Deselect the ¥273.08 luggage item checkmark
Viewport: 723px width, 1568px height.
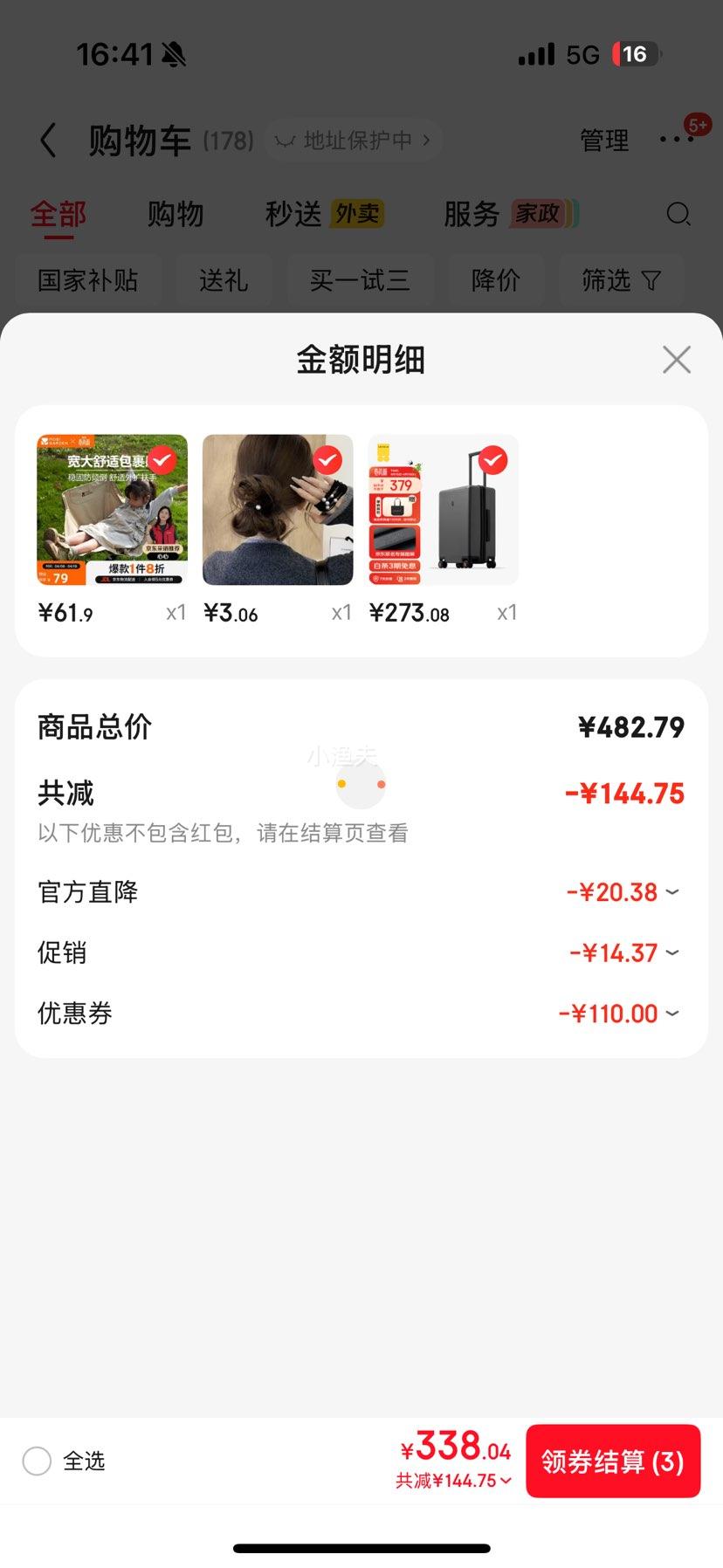[492, 460]
